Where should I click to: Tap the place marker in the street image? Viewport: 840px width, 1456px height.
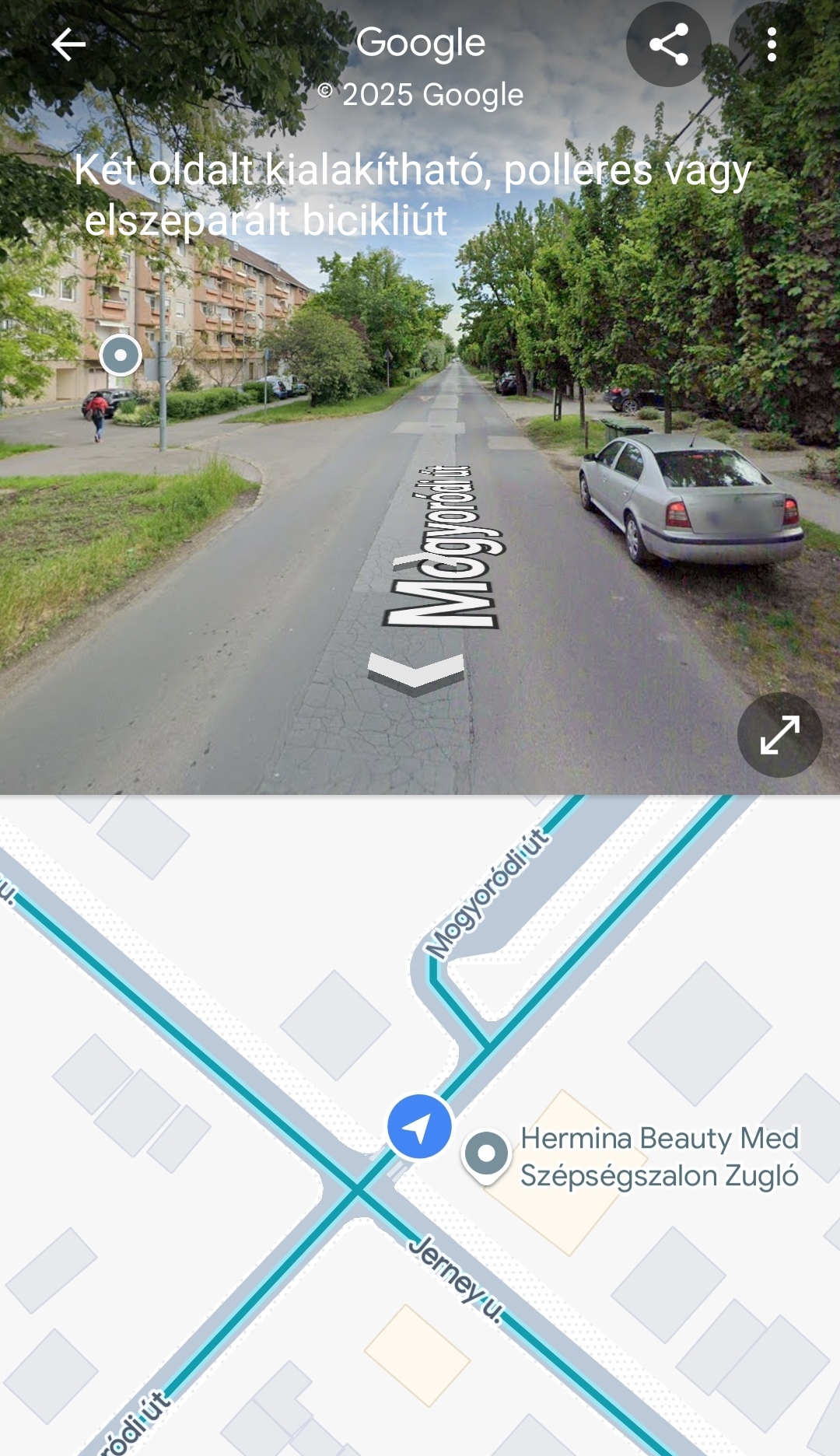pyautogui.click(x=121, y=355)
